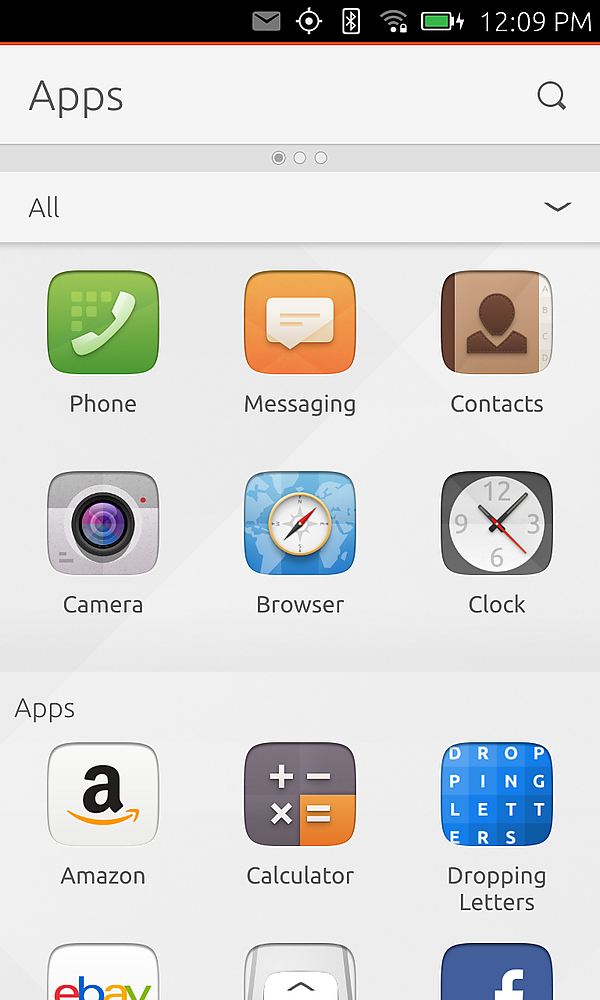The image size is (600, 1000).
Task: Open the Calculator app
Action: 300,795
